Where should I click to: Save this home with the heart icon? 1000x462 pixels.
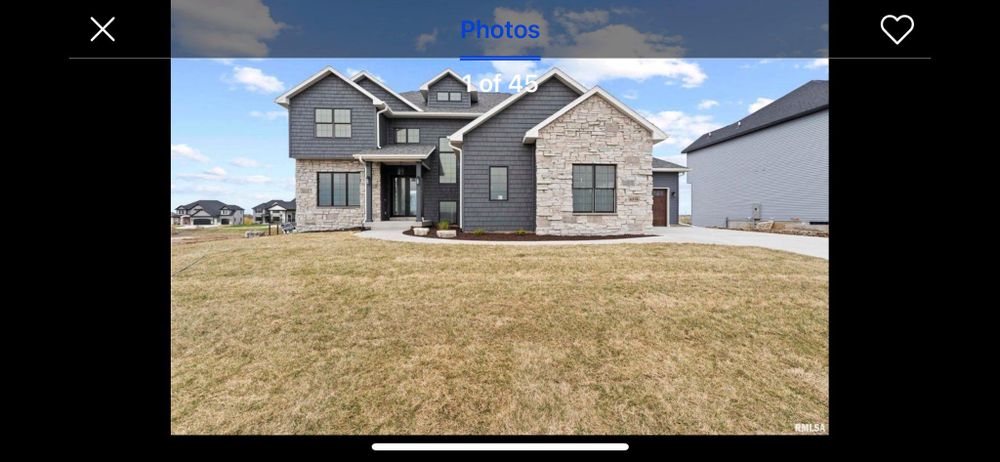[x=896, y=29]
